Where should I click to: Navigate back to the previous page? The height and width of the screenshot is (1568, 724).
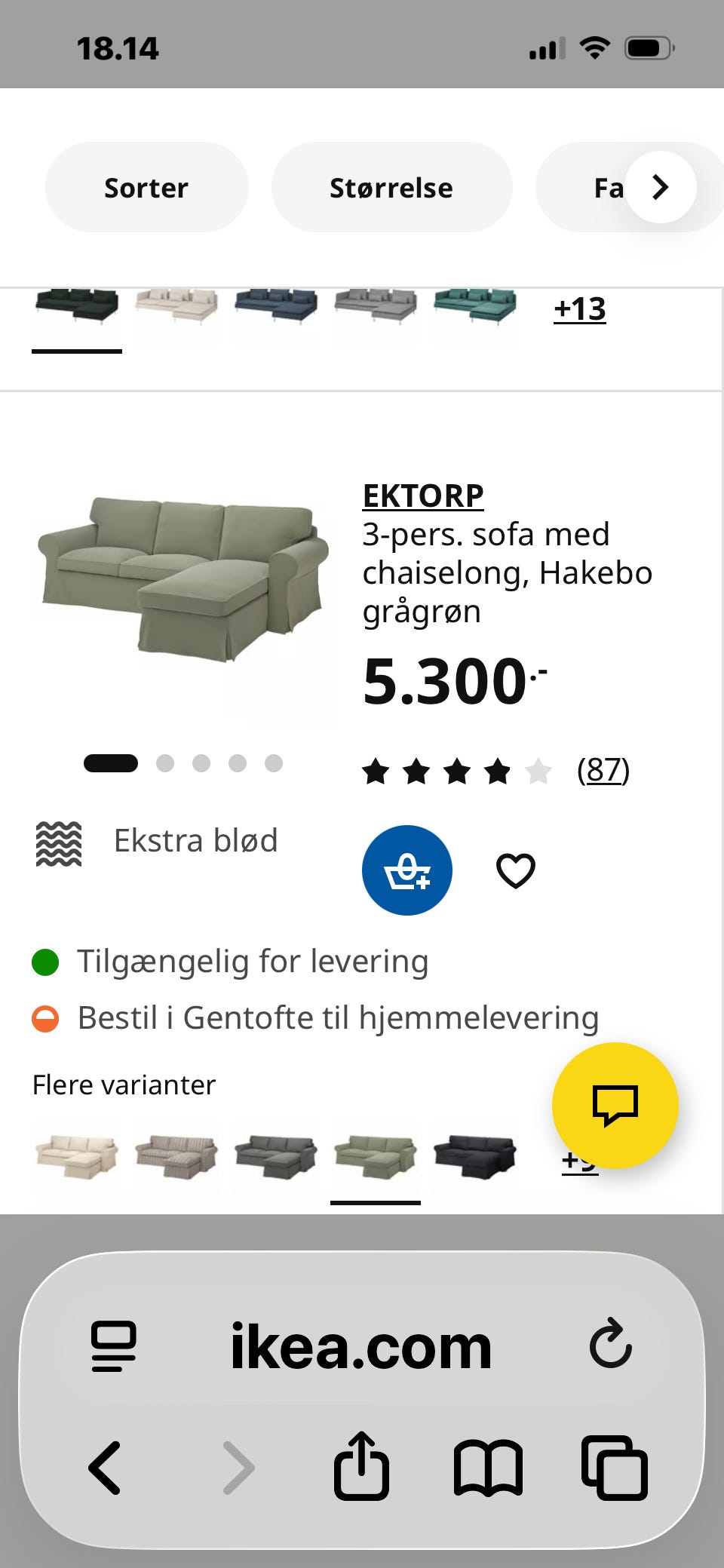tap(104, 1466)
